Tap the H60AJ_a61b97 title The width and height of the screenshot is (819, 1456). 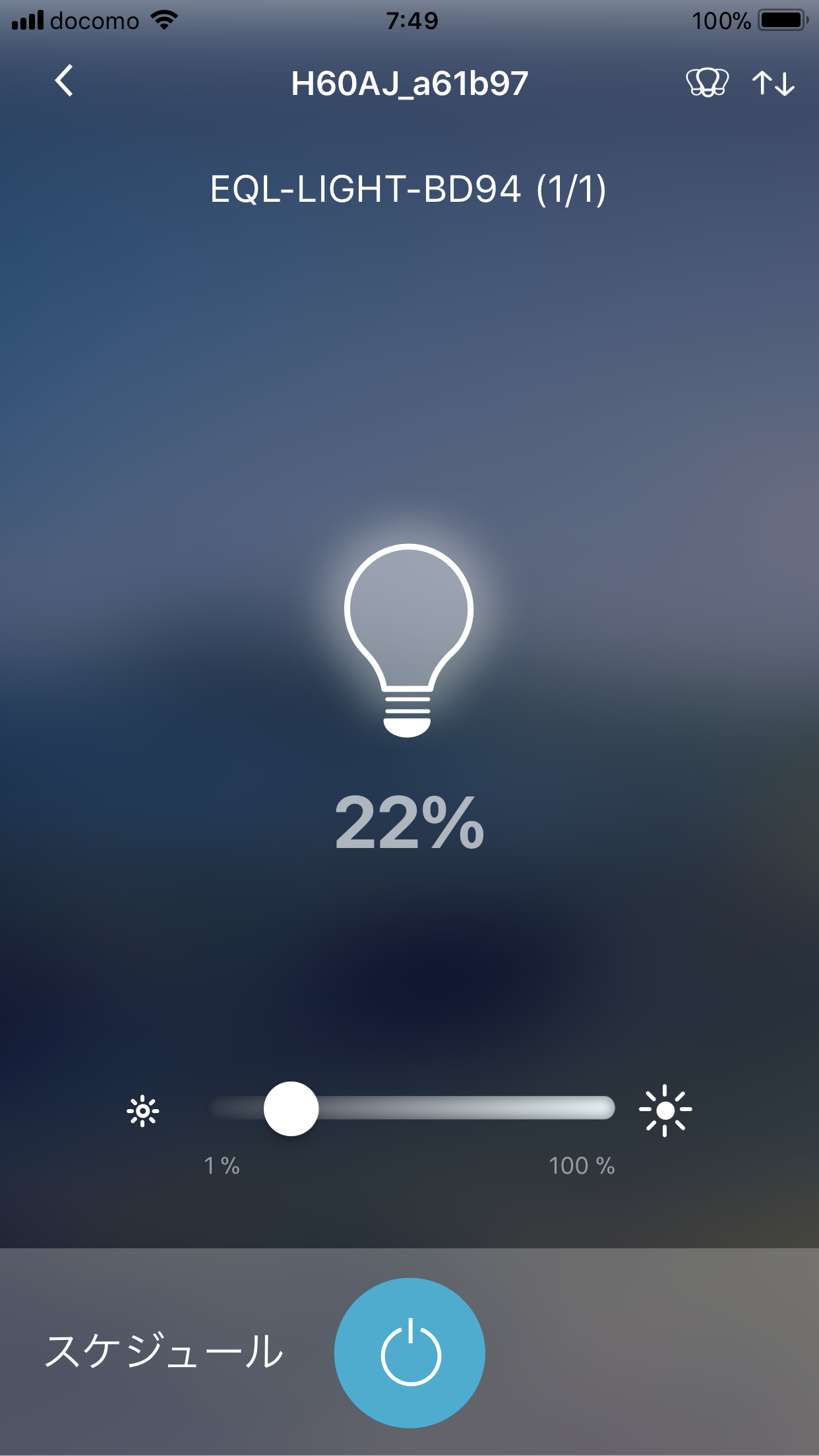click(409, 83)
